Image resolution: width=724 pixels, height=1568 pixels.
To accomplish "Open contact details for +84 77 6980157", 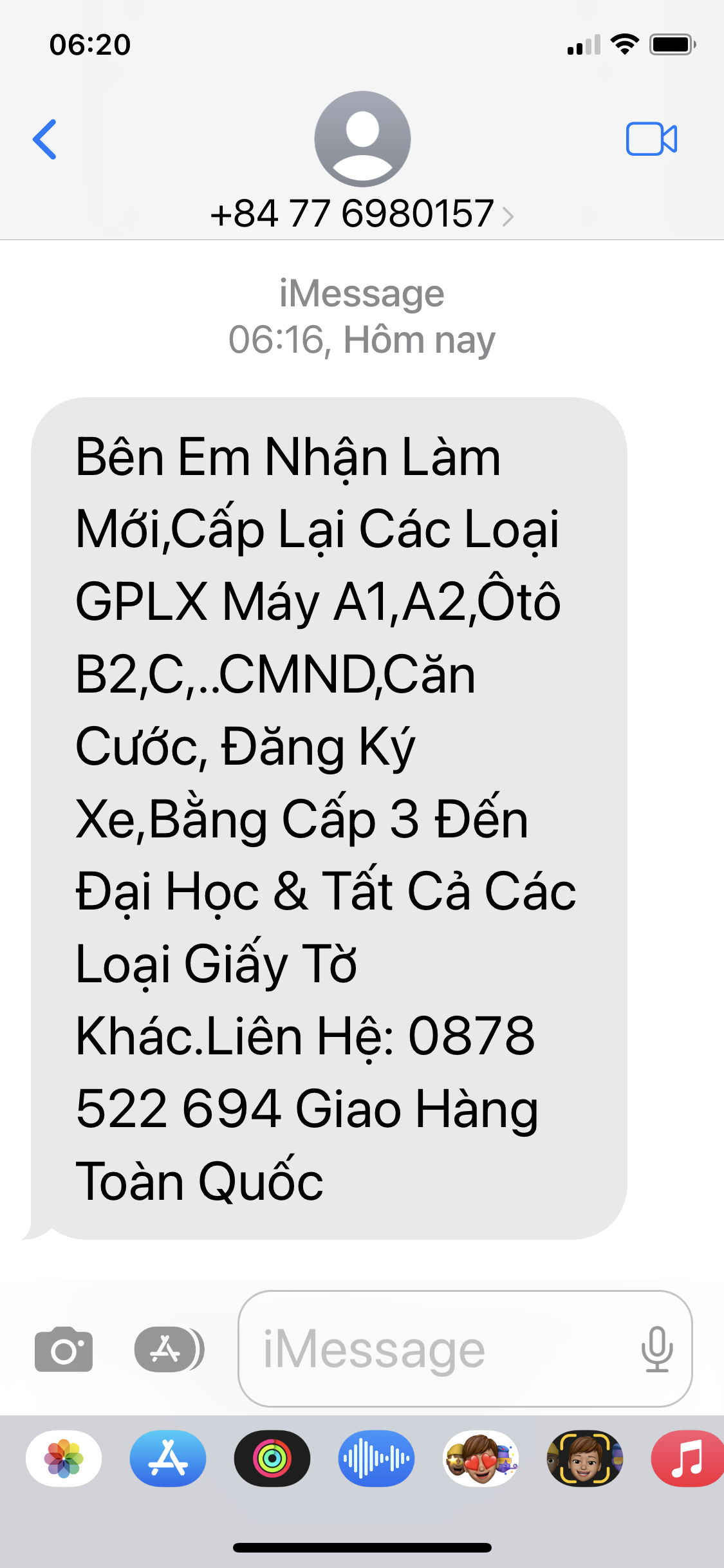I will (x=360, y=214).
